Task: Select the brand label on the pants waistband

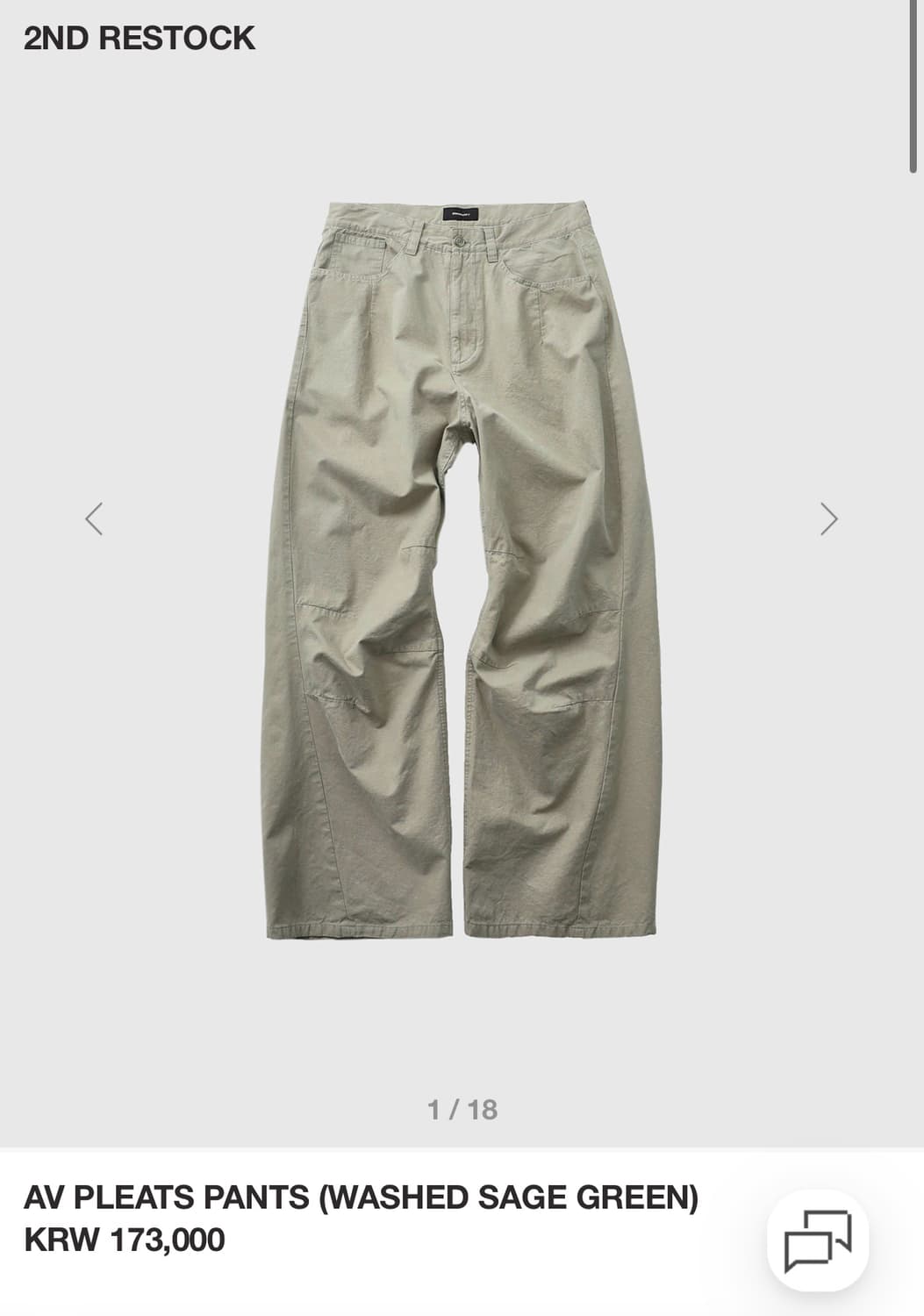Action: [462, 213]
